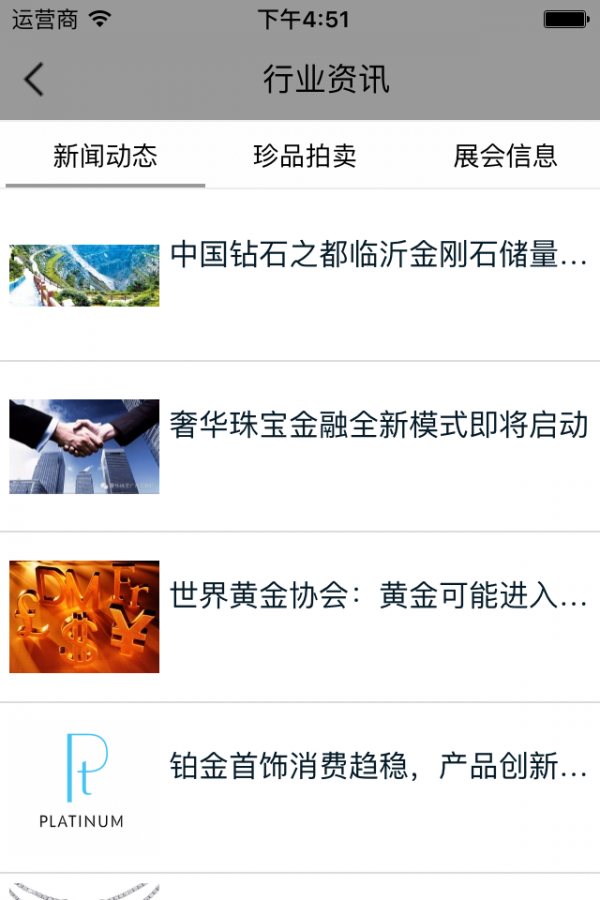Screen dimensions: 600x900
Task: Switch to the 展会信息 tab
Action: (505, 156)
